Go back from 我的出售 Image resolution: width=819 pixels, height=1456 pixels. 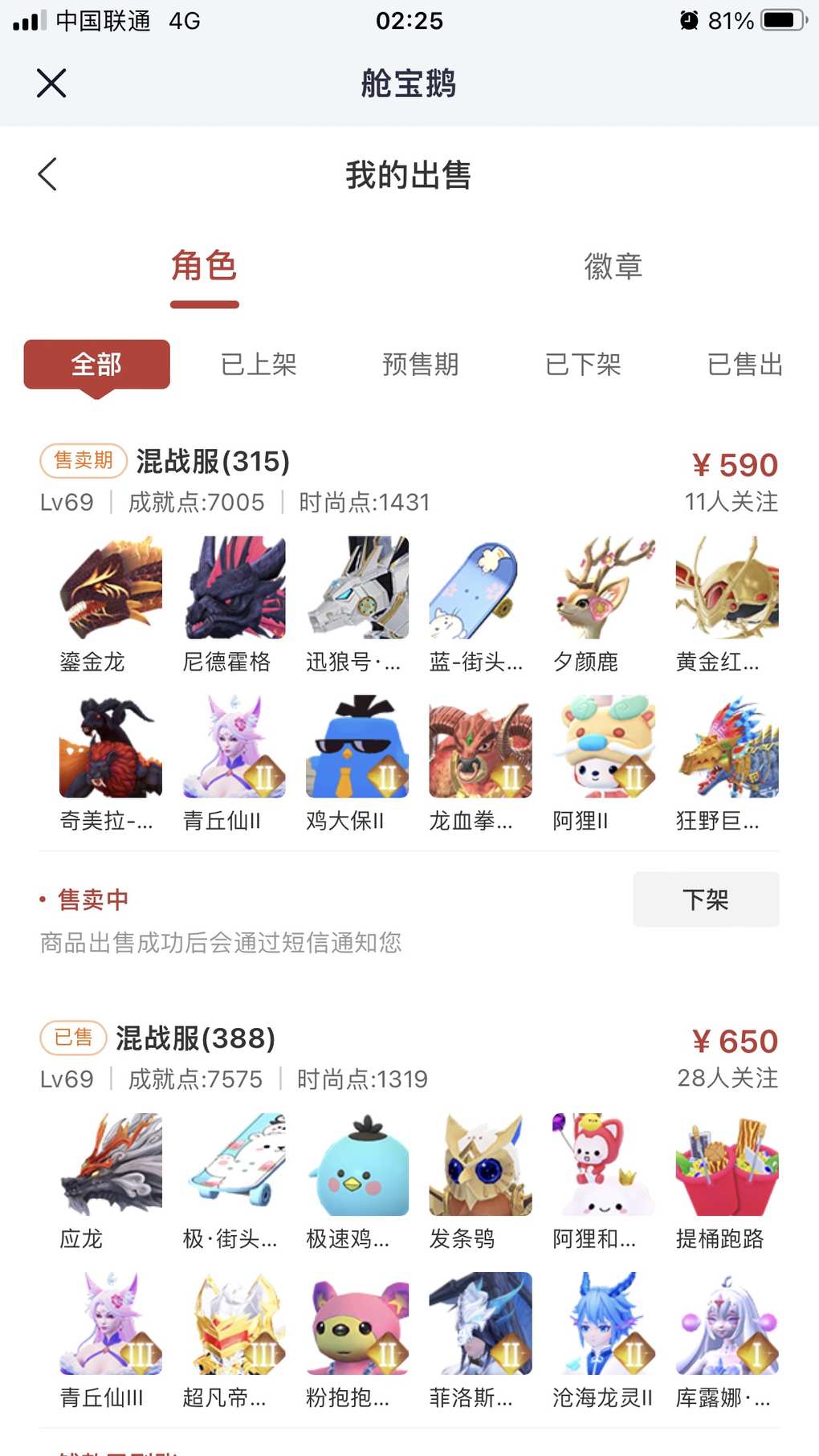48,174
